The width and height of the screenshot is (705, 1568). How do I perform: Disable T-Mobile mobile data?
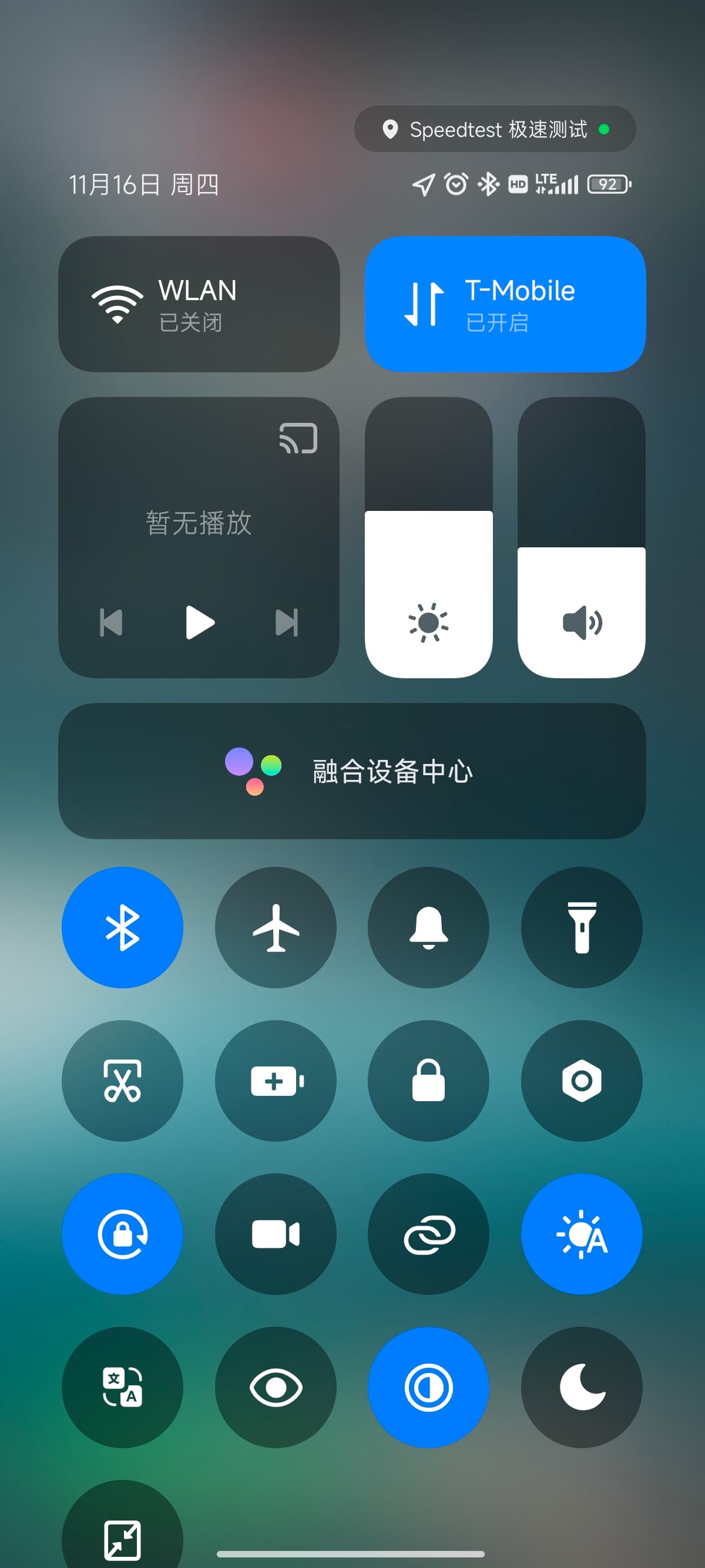(x=505, y=304)
